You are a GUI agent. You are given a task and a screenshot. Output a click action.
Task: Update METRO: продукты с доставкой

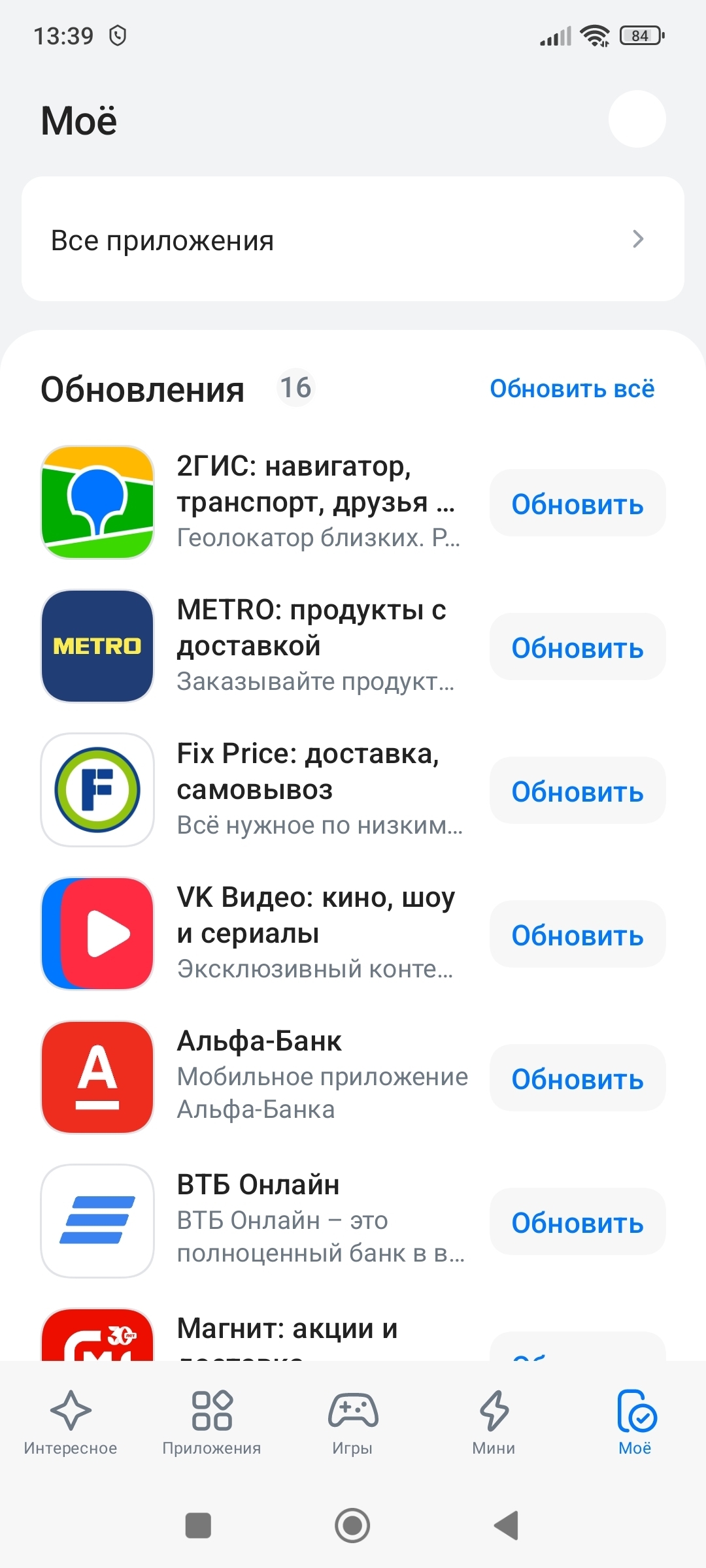click(x=577, y=647)
